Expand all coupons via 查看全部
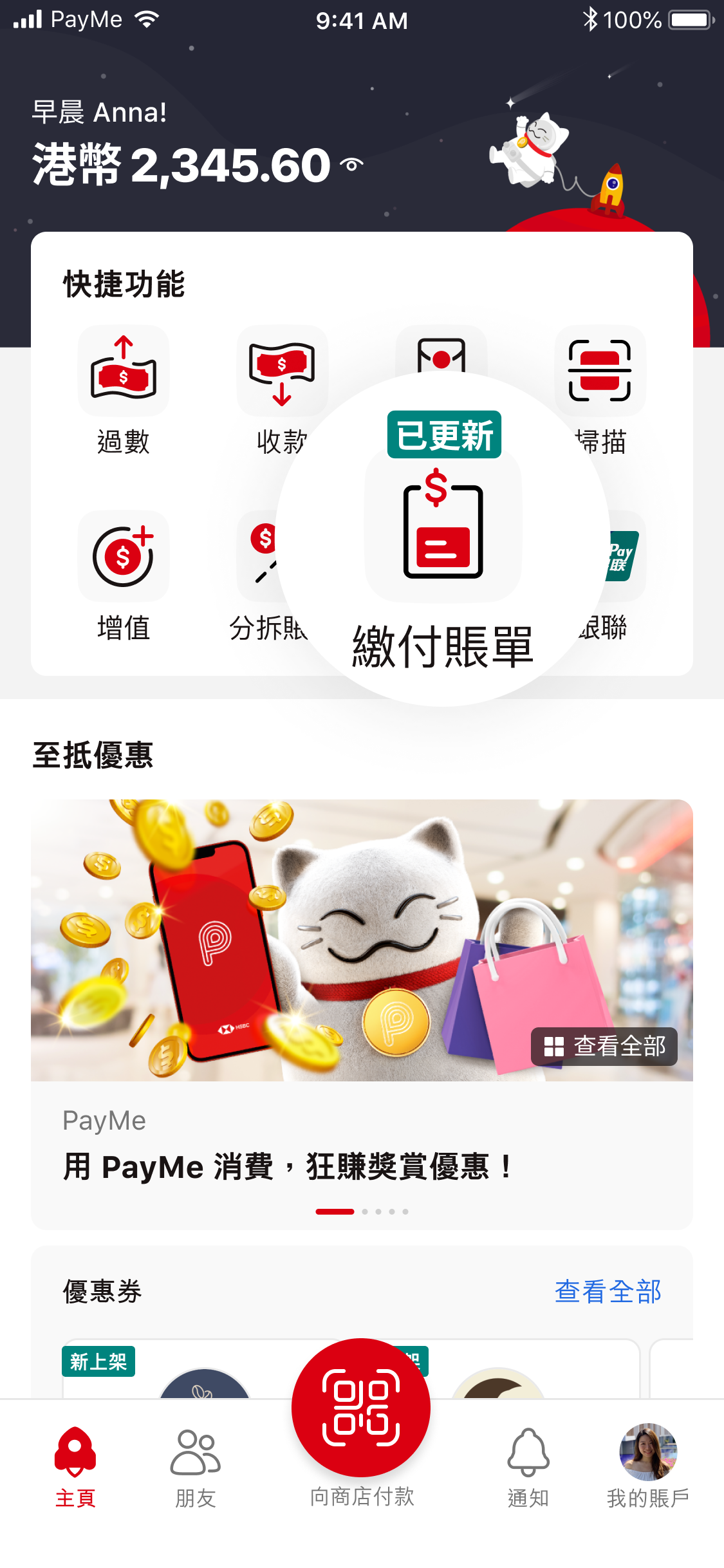724x1568 pixels. click(x=609, y=1291)
